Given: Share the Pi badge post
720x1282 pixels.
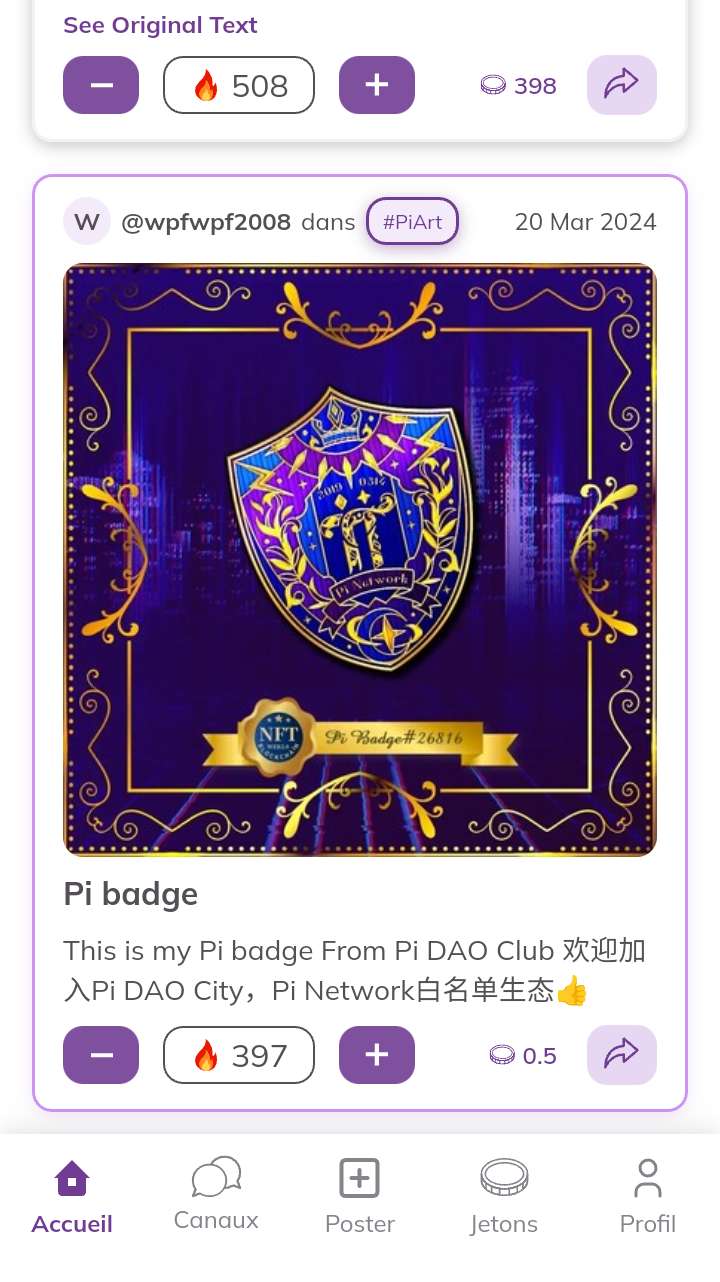Looking at the screenshot, I should click(621, 1055).
